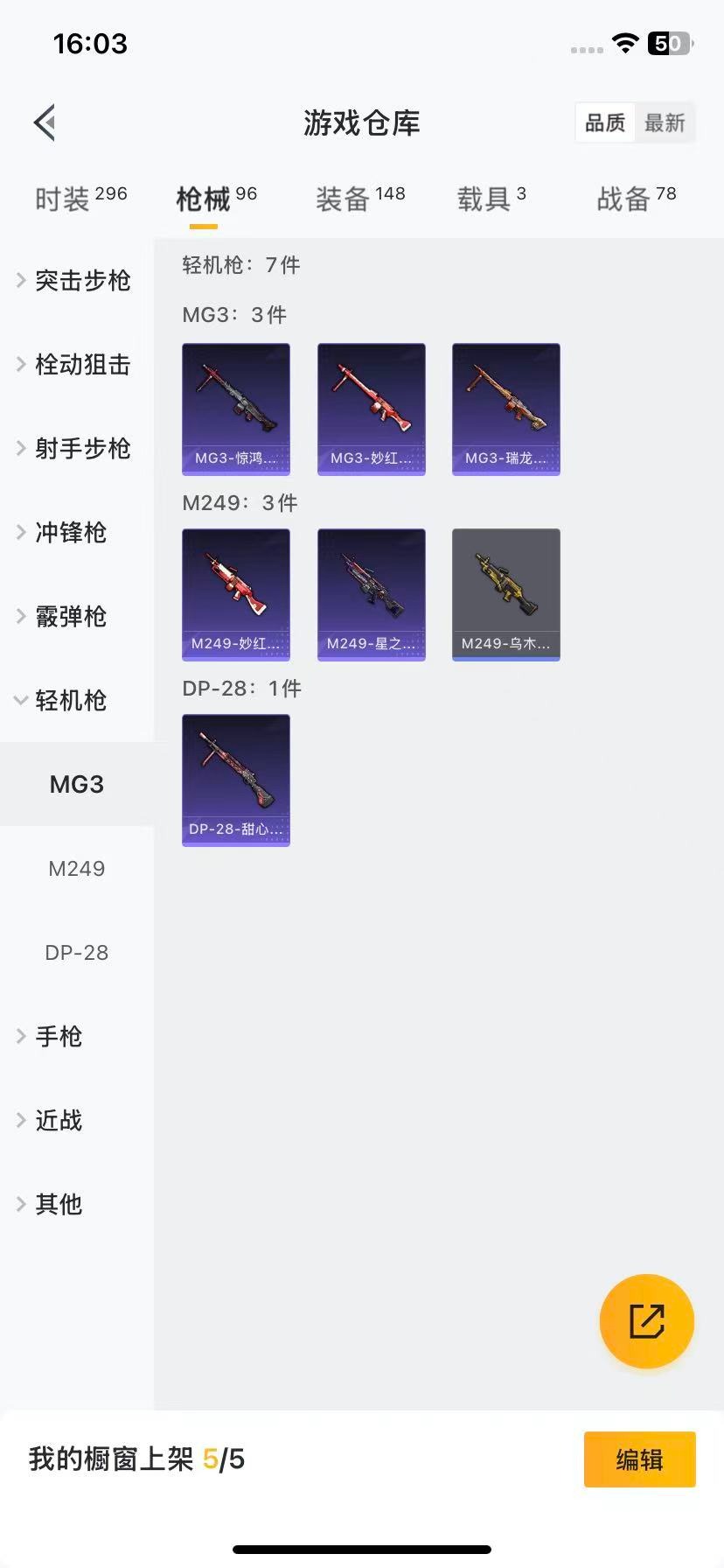The image size is (724, 1568).
Task: Open the DP-28-甜心 weapon skin
Action: pyautogui.click(x=235, y=780)
